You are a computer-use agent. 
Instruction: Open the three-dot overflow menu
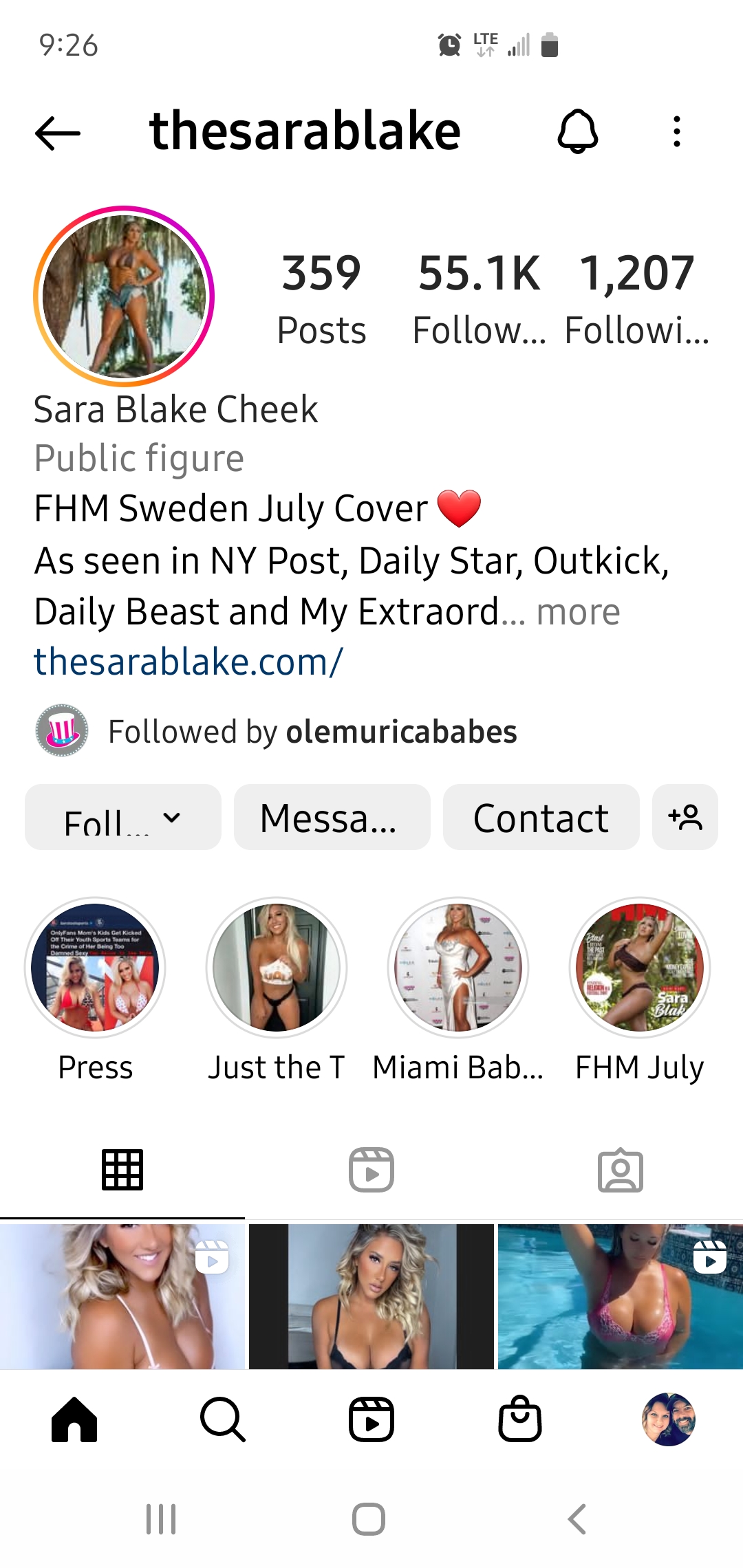tap(677, 131)
